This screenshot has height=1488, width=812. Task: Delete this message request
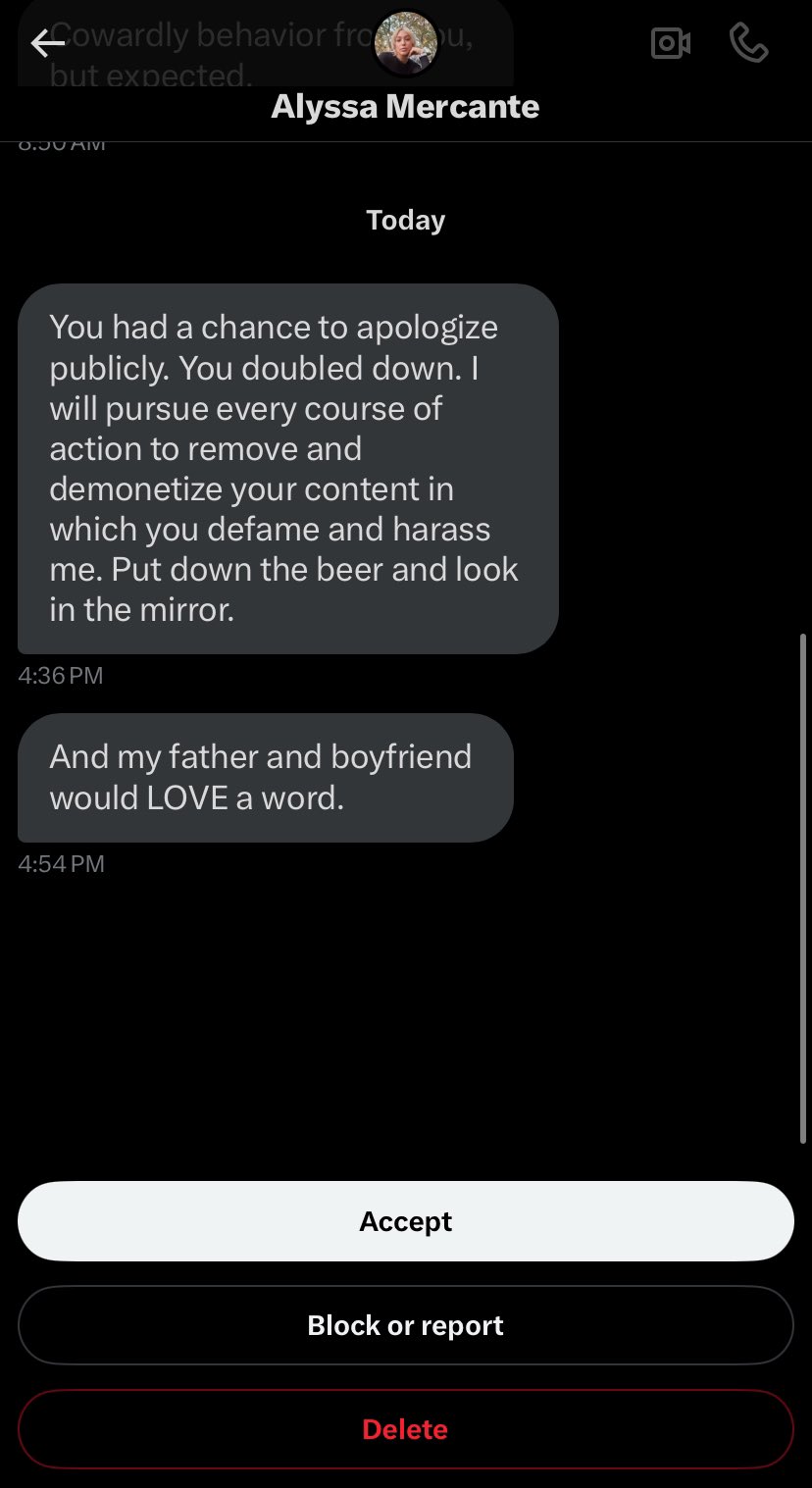[x=405, y=1429]
